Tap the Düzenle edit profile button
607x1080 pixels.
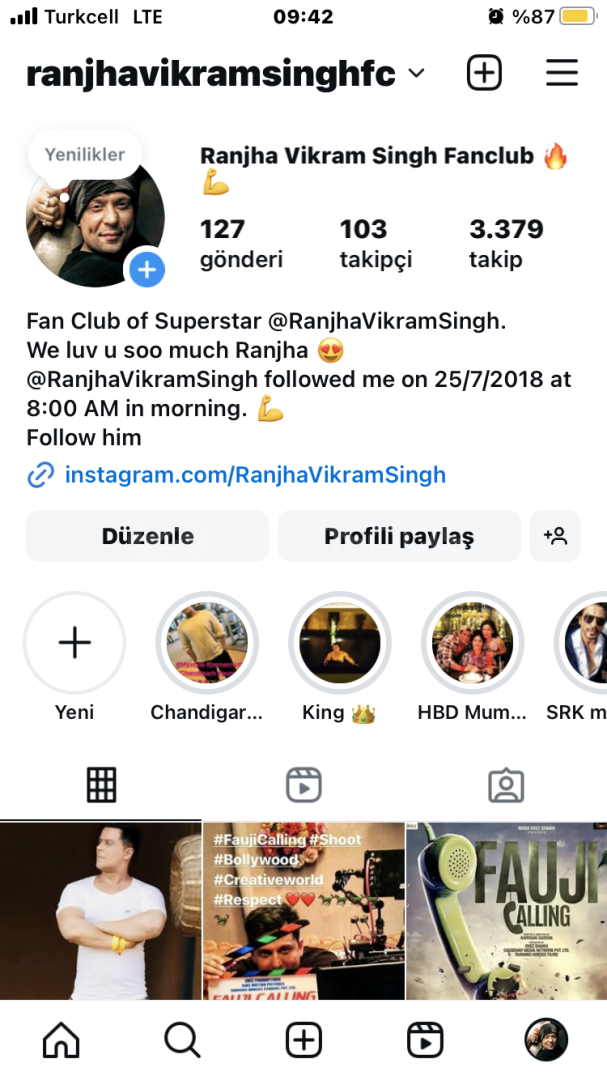tap(147, 536)
